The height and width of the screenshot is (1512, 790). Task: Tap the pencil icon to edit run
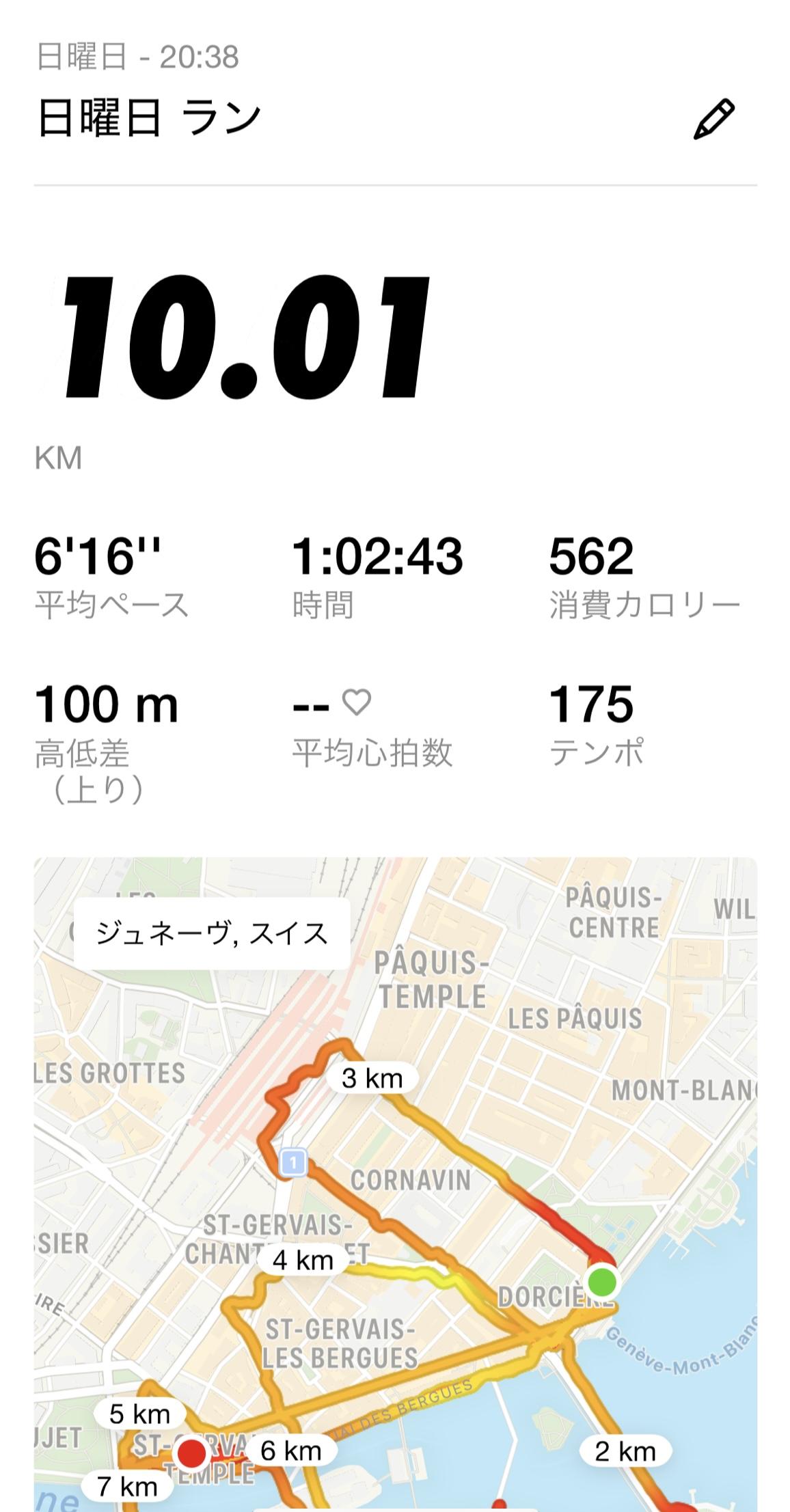pyautogui.click(x=713, y=119)
